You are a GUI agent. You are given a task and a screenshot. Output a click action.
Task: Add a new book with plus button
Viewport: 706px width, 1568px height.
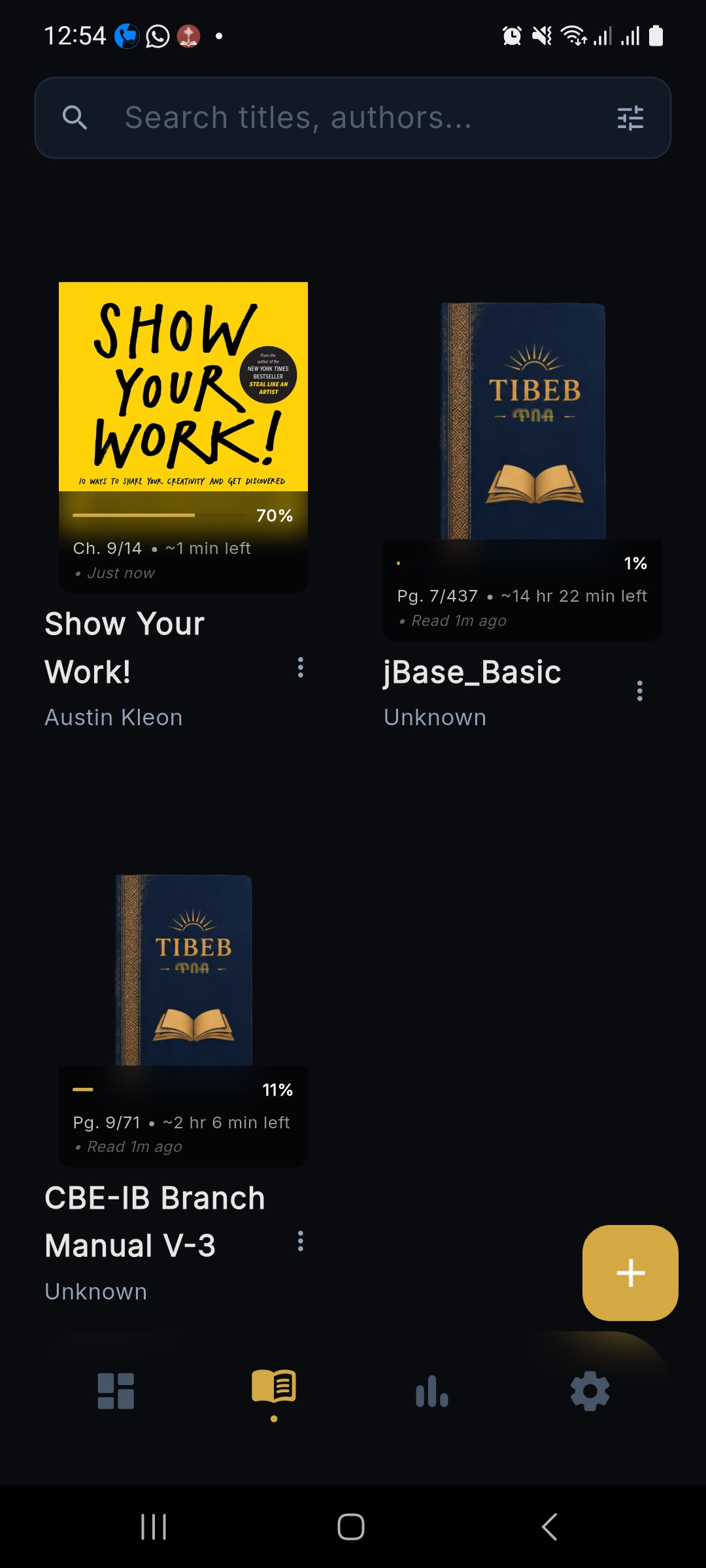click(630, 1273)
